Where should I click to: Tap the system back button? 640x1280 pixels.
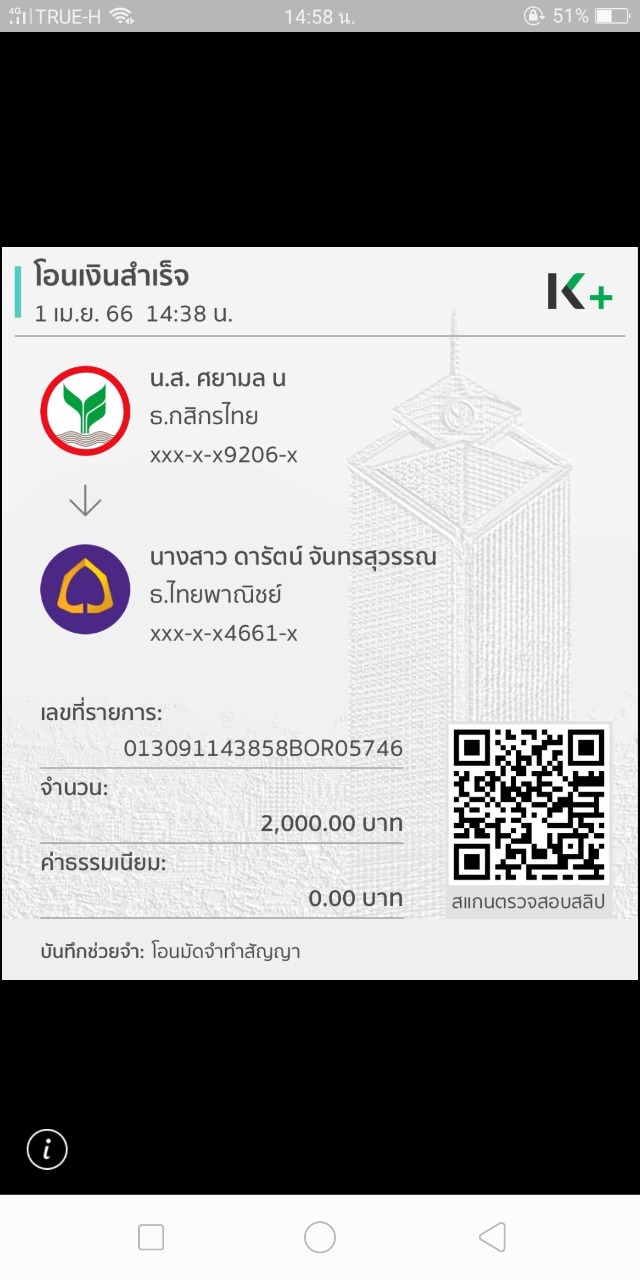(492, 1238)
